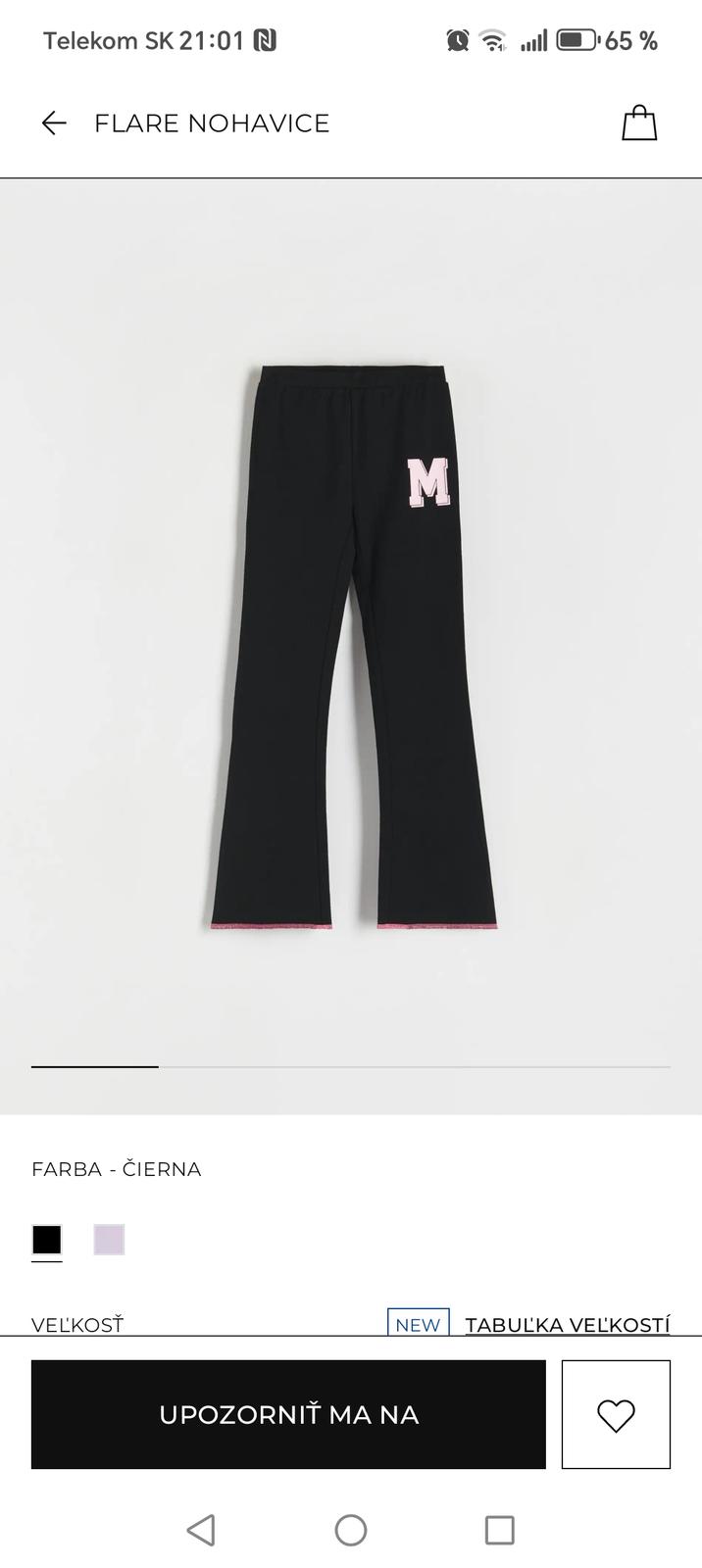702x1568 pixels.
Task: Add these trousers to favorites
Action: [616, 1414]
